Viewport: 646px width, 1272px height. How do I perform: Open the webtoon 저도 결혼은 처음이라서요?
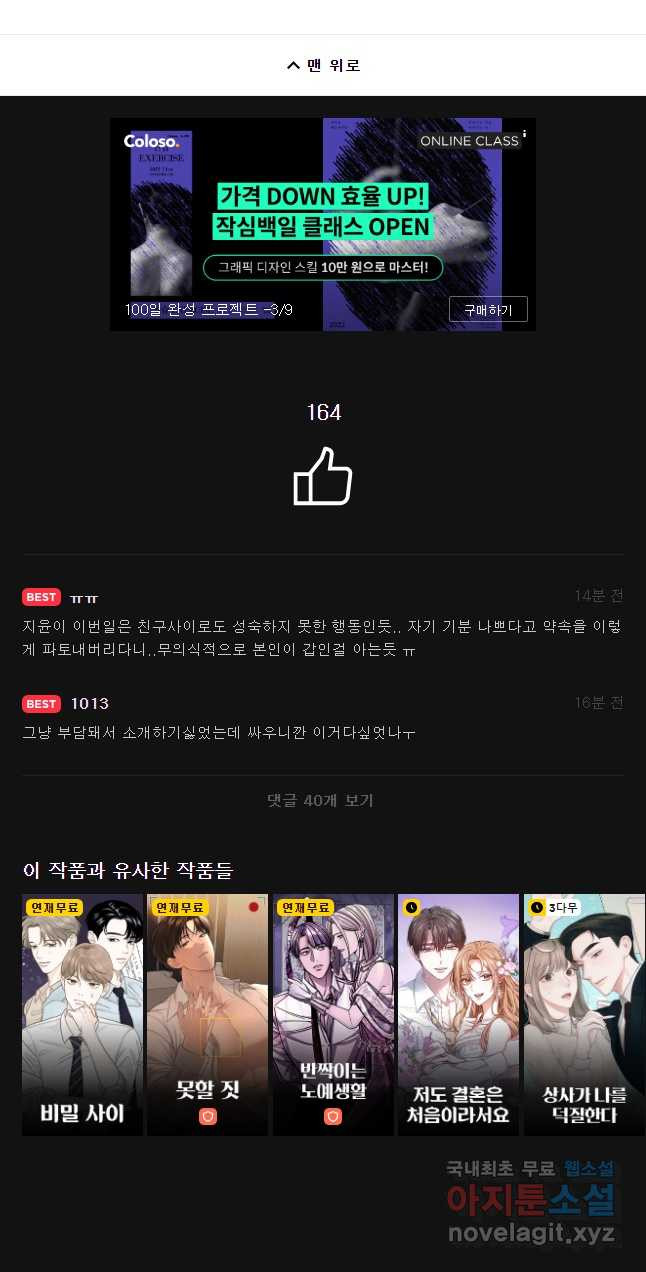(458, 1014)
